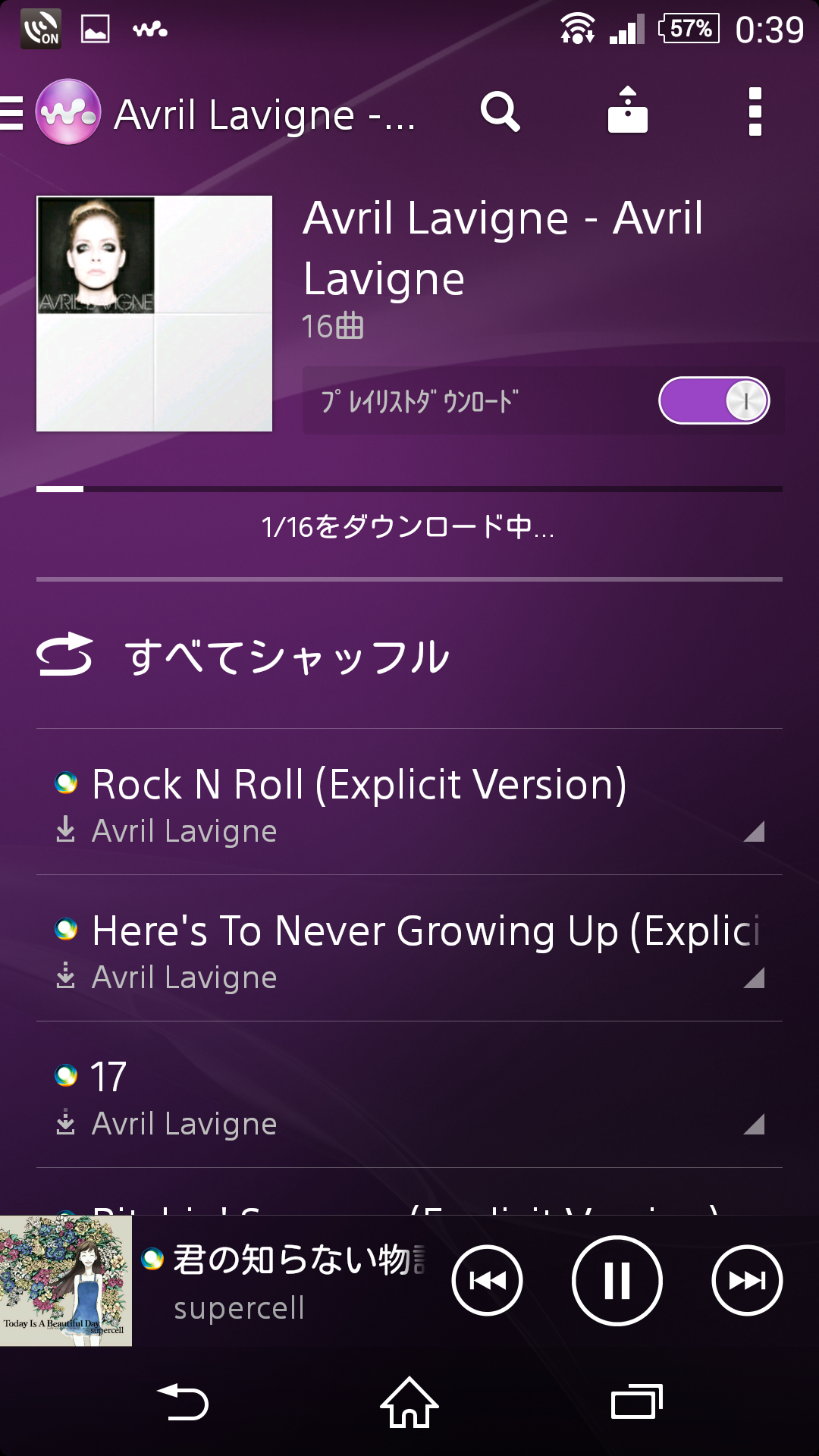
Task: Open the search icon
Action: tap(500, 112)
